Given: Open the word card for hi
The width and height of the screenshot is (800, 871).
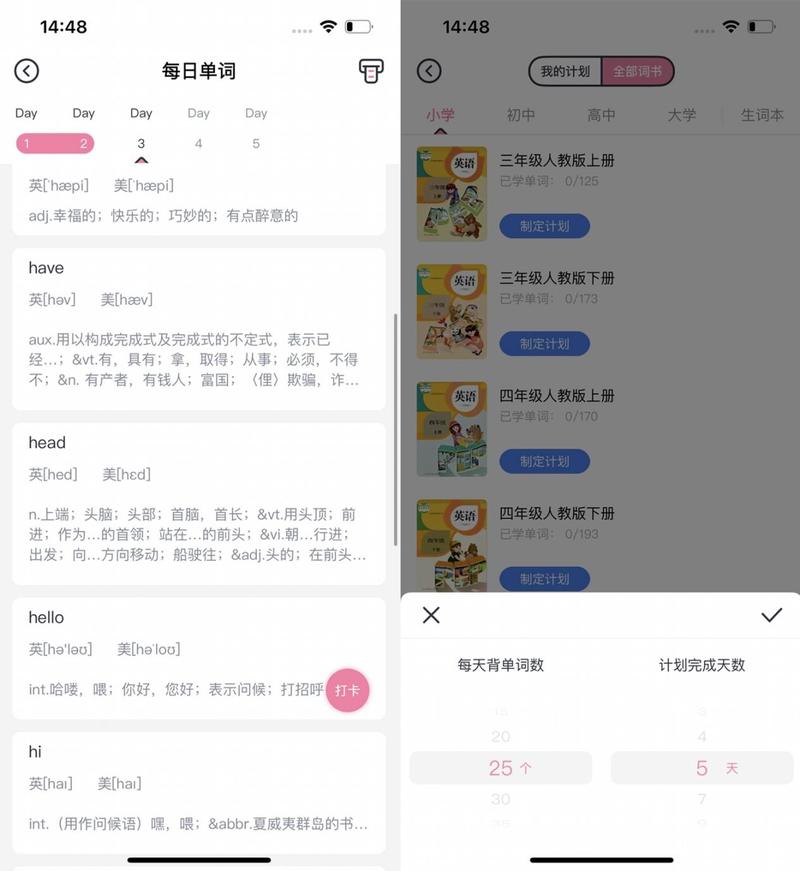Looking at the screenshot, I should pyautogui.click(x=199, y=791).
